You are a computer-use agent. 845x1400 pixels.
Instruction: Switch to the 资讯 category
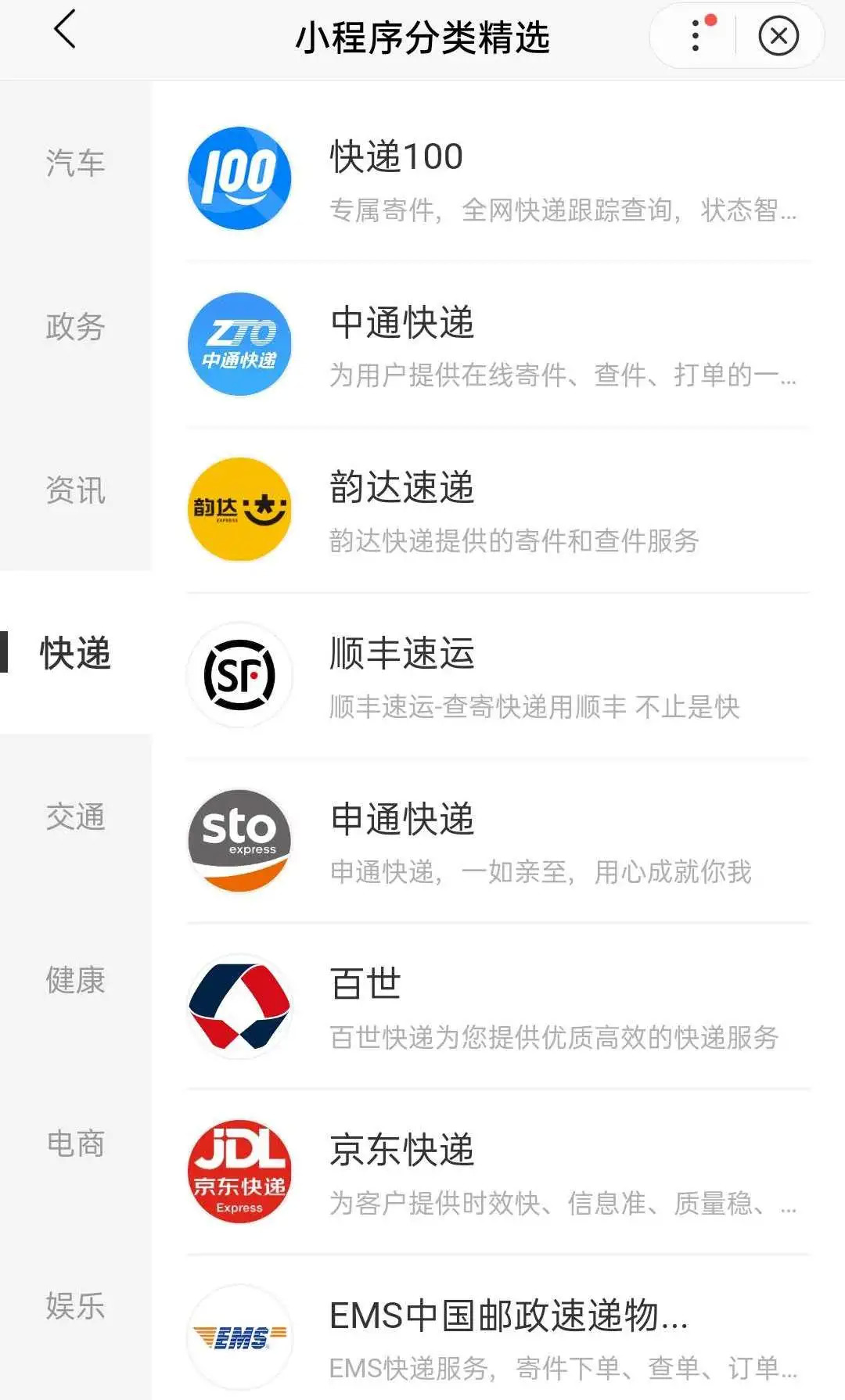pos(75,490)
